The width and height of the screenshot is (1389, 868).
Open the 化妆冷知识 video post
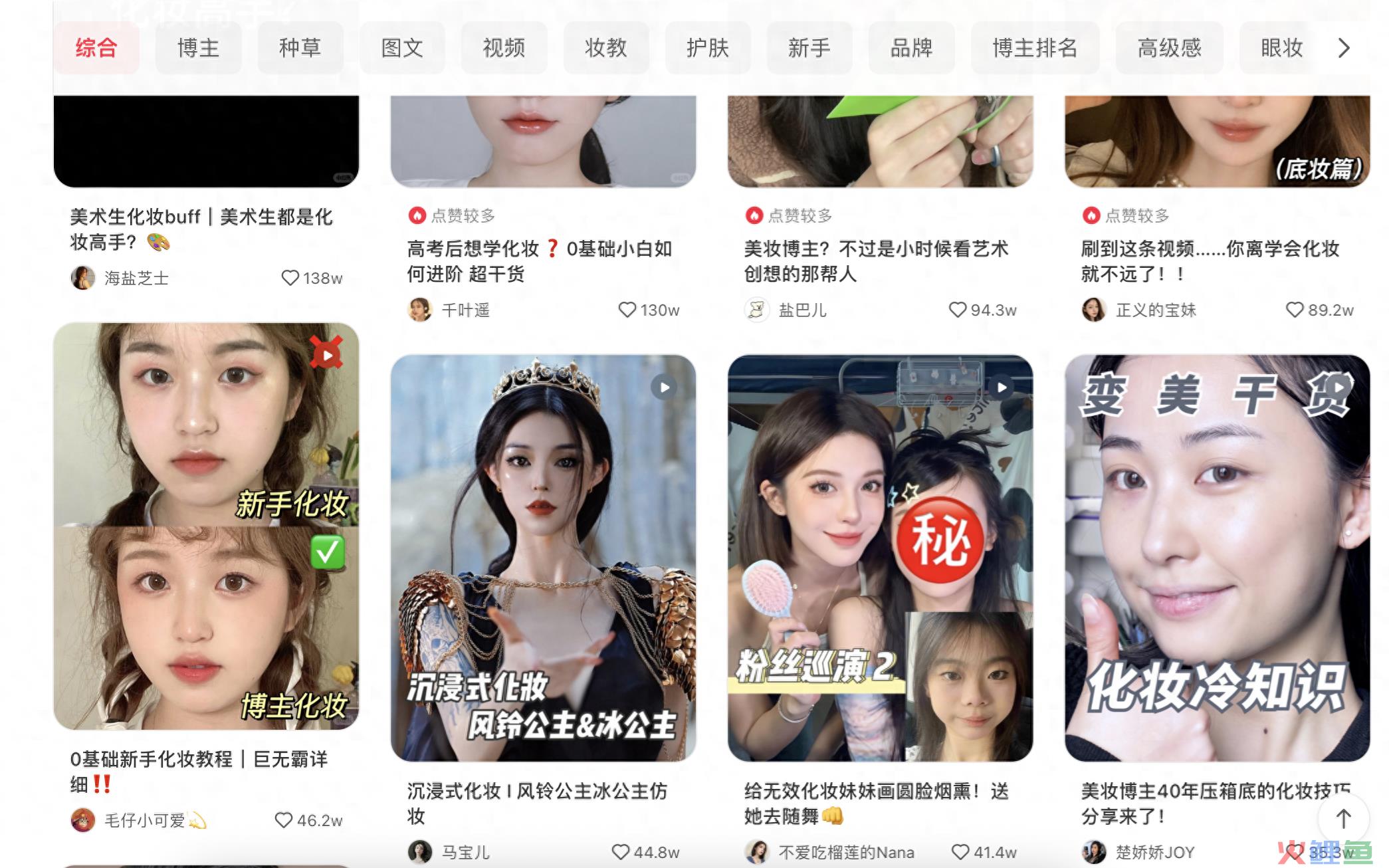[x=1217, y=558]
